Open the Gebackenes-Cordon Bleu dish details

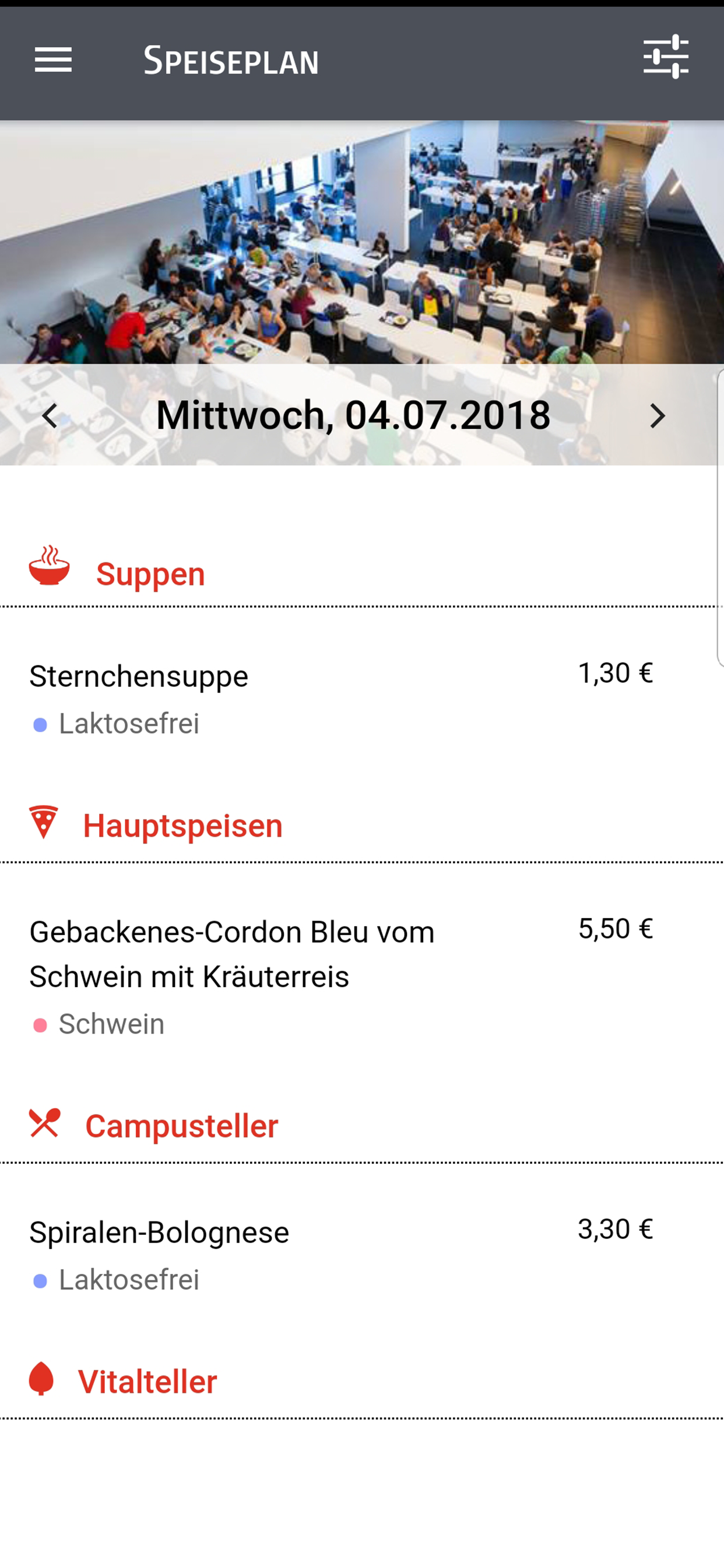tap(362, 977)
